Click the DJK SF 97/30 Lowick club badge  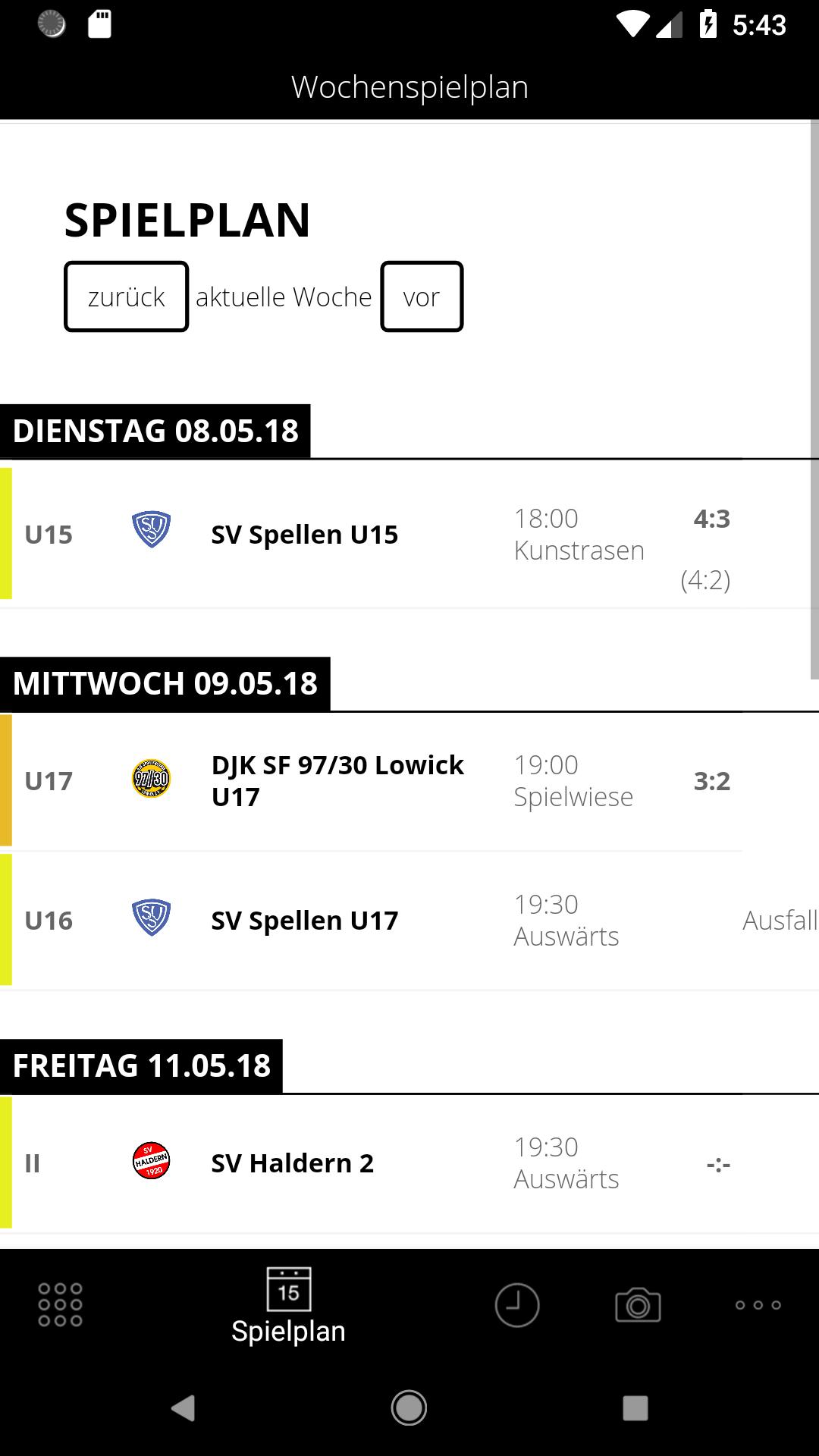(x=151, y=777)
